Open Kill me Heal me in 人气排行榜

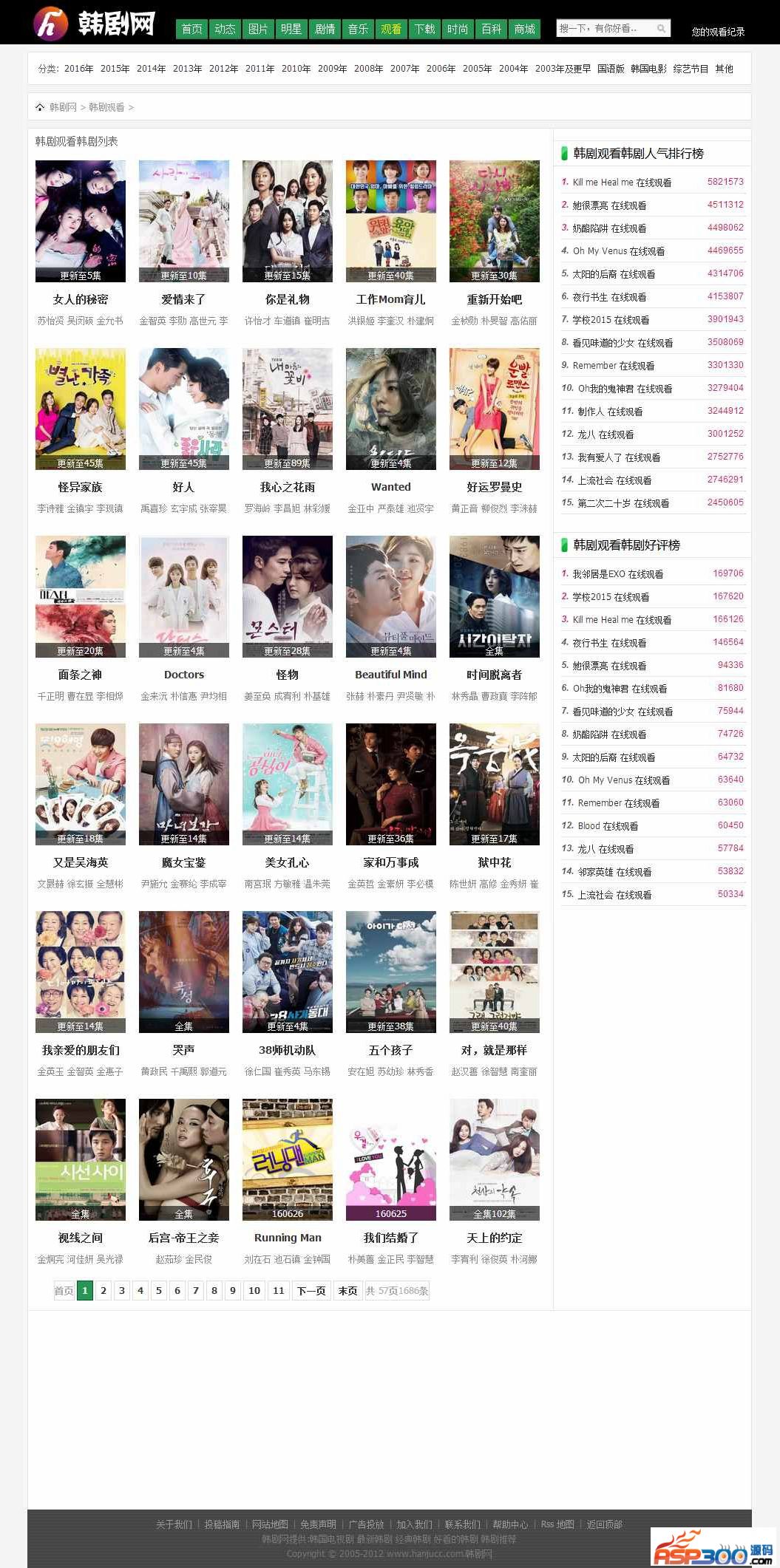point(622,183)
